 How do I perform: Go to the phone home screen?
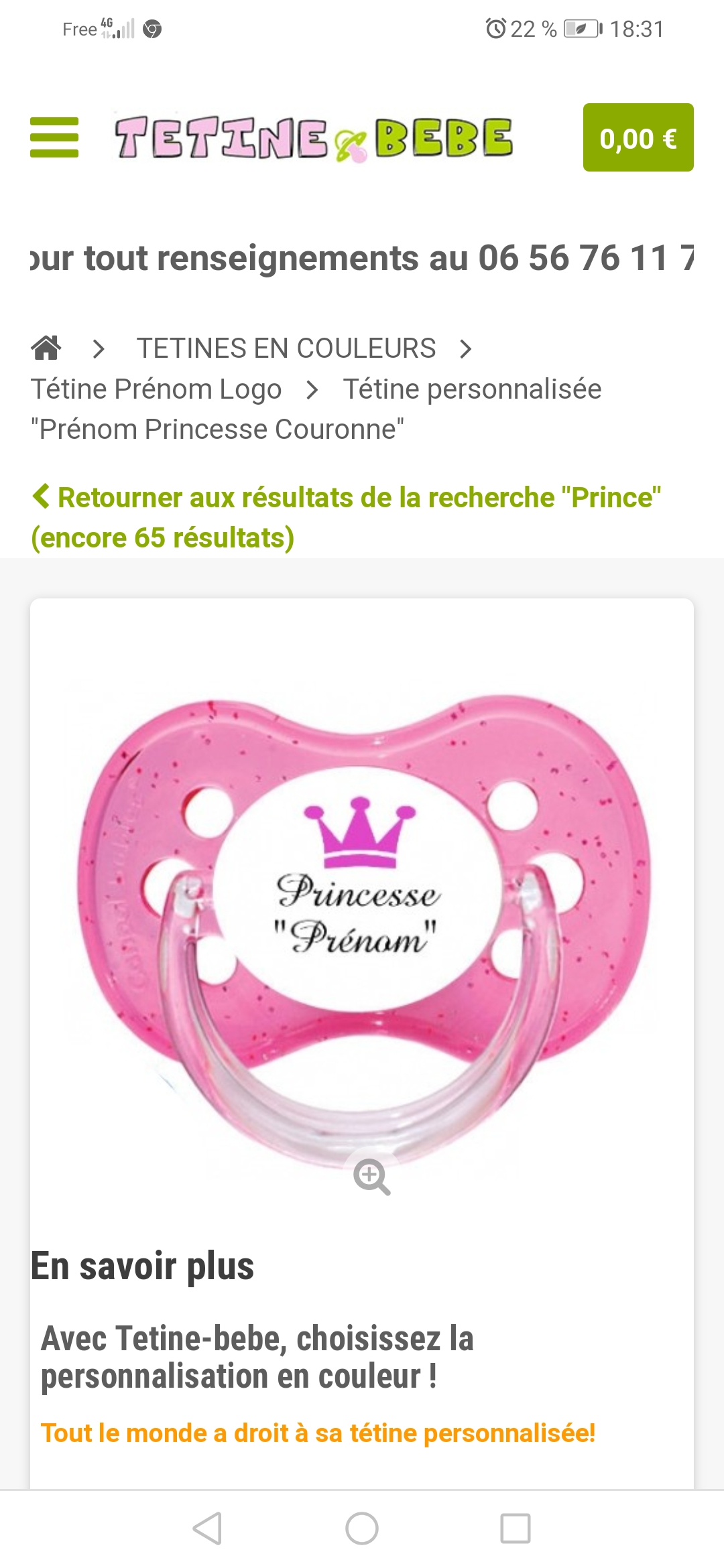coord(362,1528)
